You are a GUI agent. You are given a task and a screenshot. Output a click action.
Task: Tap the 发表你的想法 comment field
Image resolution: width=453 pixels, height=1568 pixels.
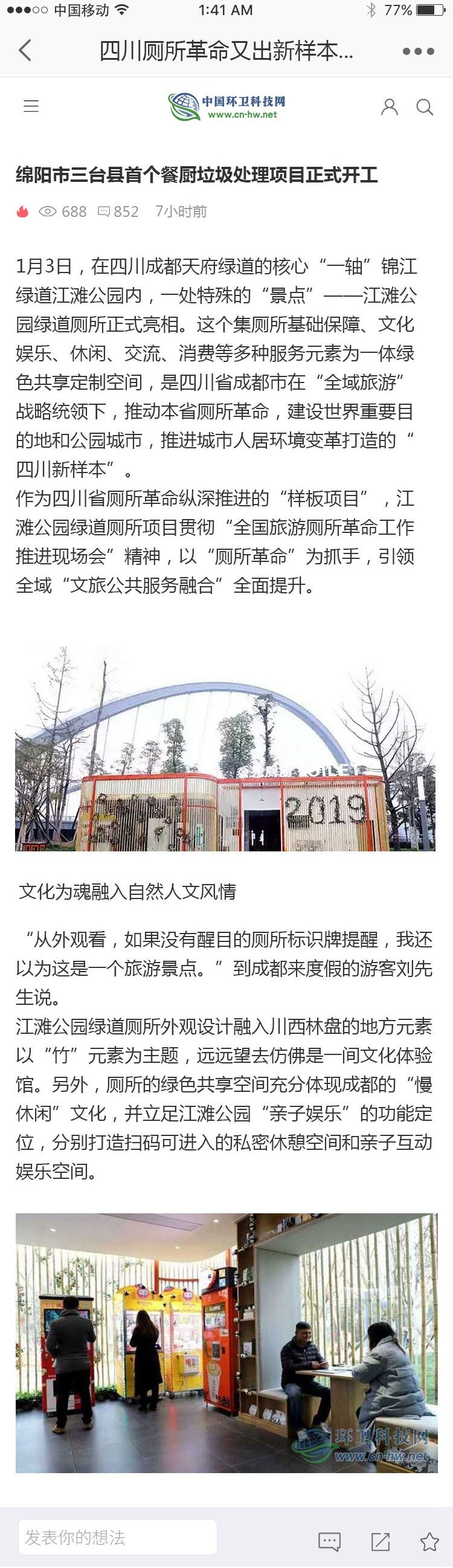click(117, 1537)
